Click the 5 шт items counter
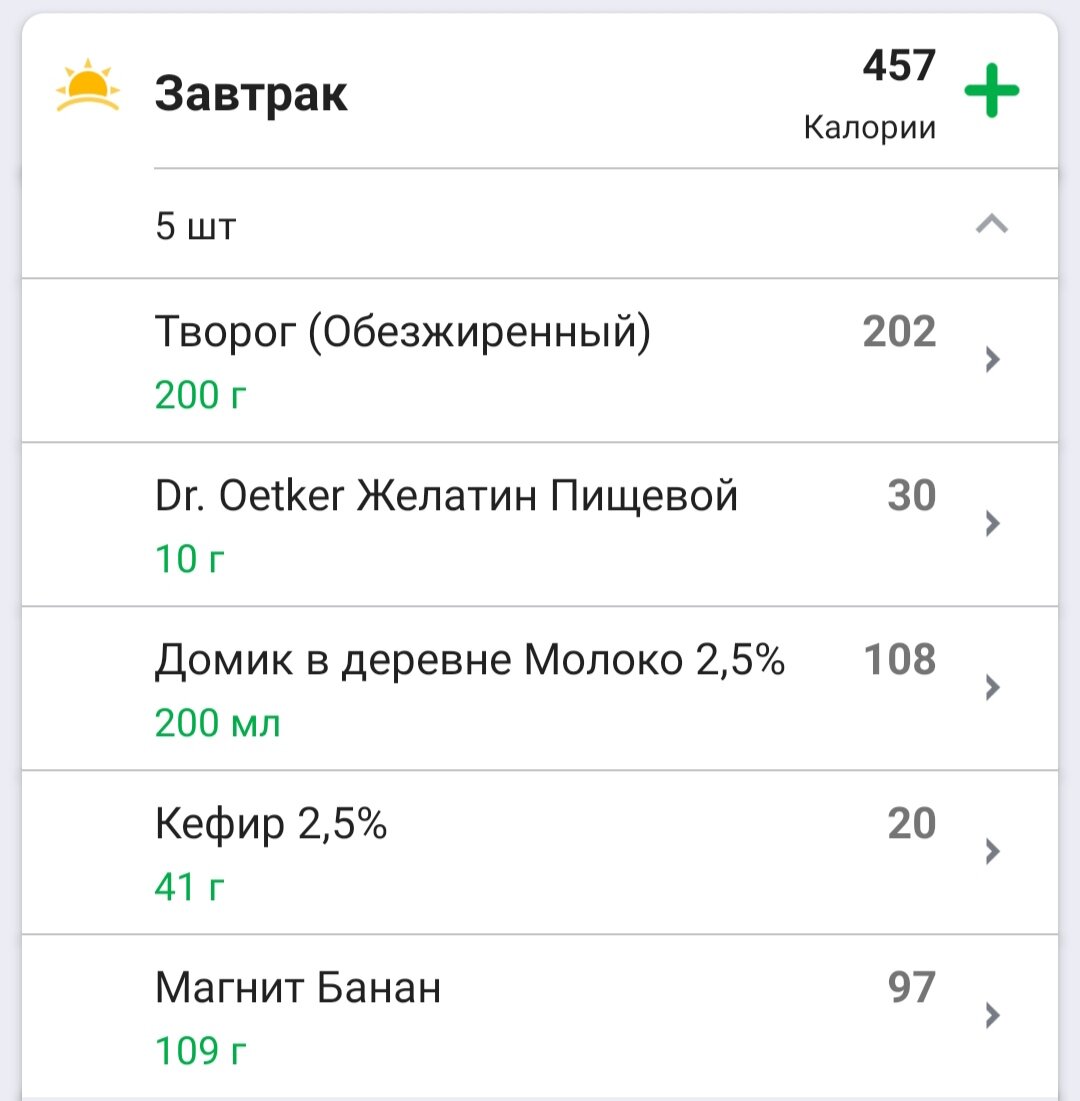 [194, 225]
